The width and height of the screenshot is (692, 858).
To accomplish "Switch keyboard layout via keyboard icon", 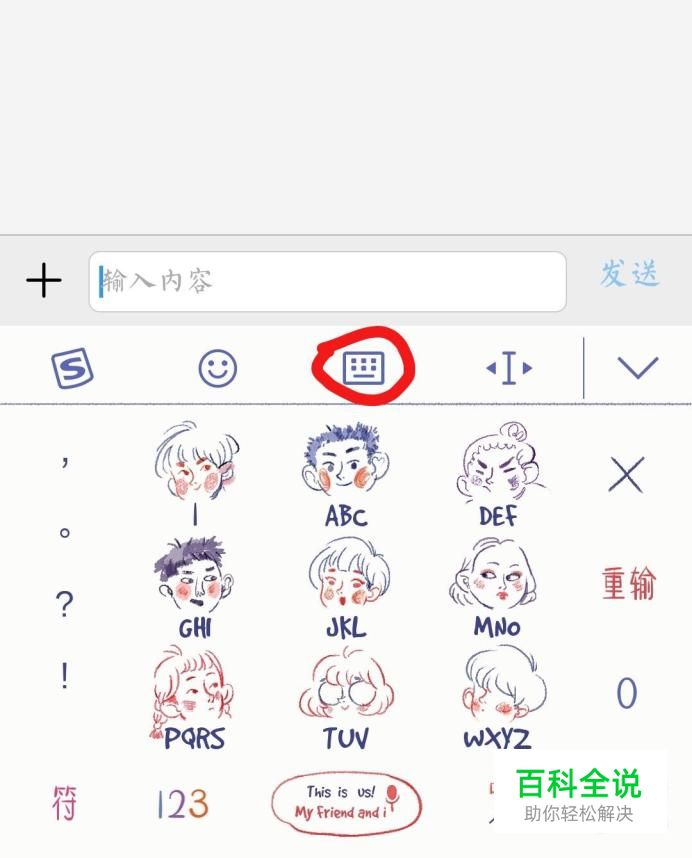I will tap(364, 369).
